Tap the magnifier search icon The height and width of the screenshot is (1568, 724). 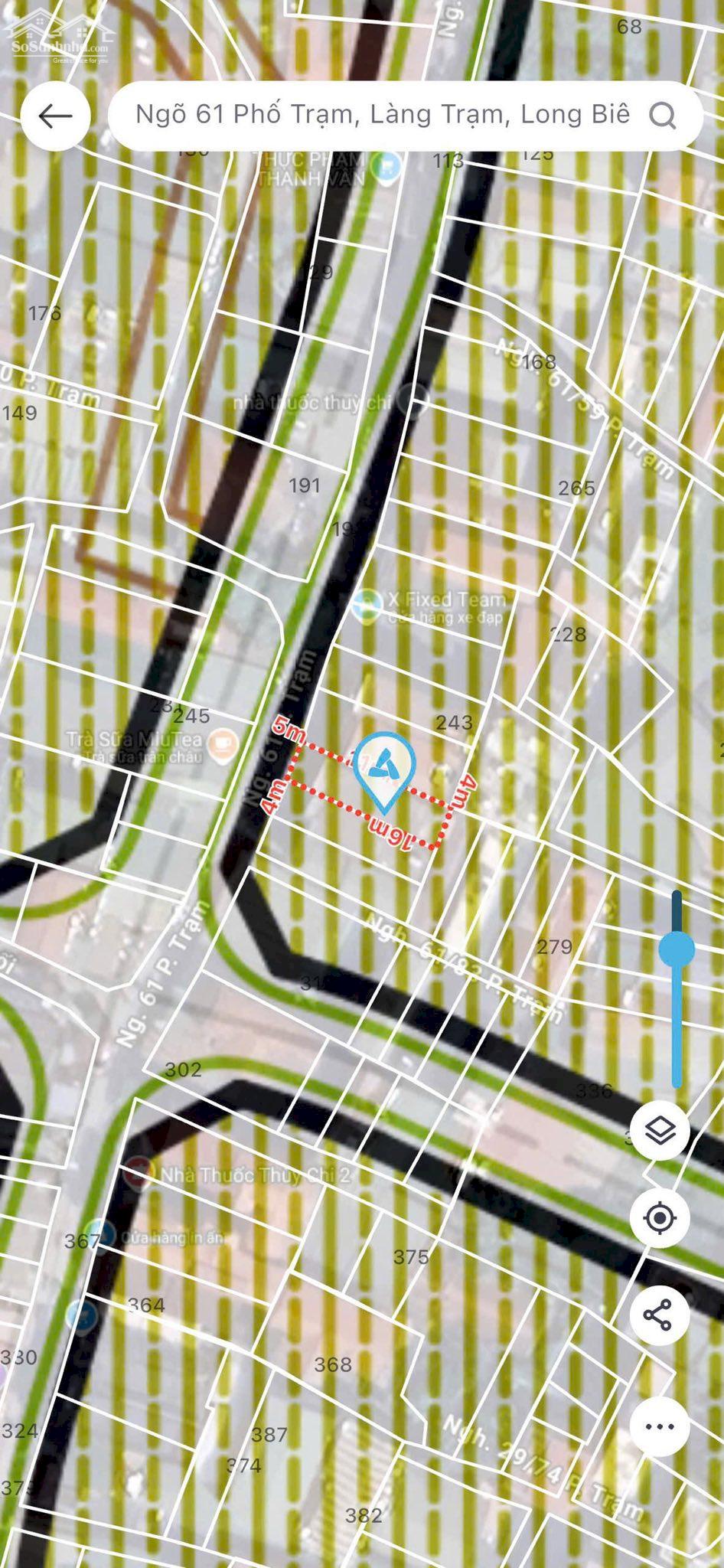tap(662, 116)
